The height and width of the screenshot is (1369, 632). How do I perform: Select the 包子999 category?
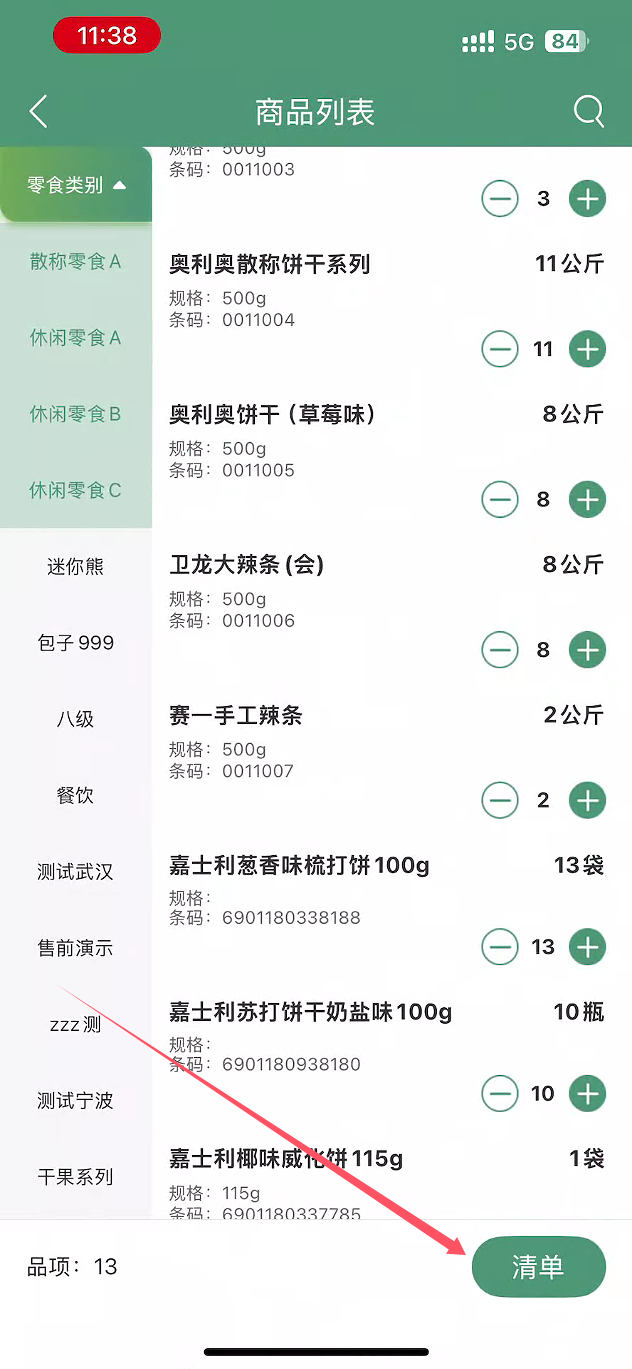[75, 643]
